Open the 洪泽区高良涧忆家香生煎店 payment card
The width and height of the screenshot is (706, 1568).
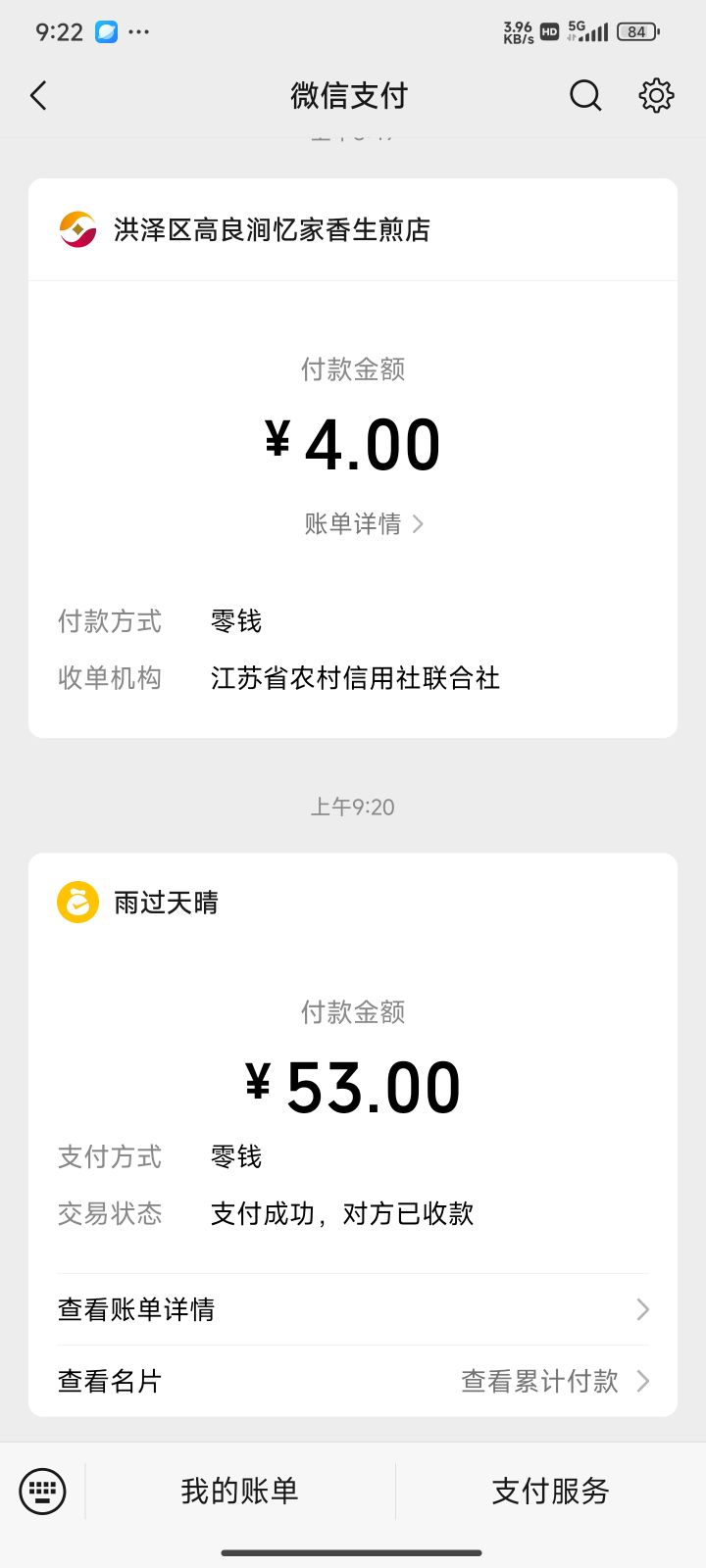[353, 458]
